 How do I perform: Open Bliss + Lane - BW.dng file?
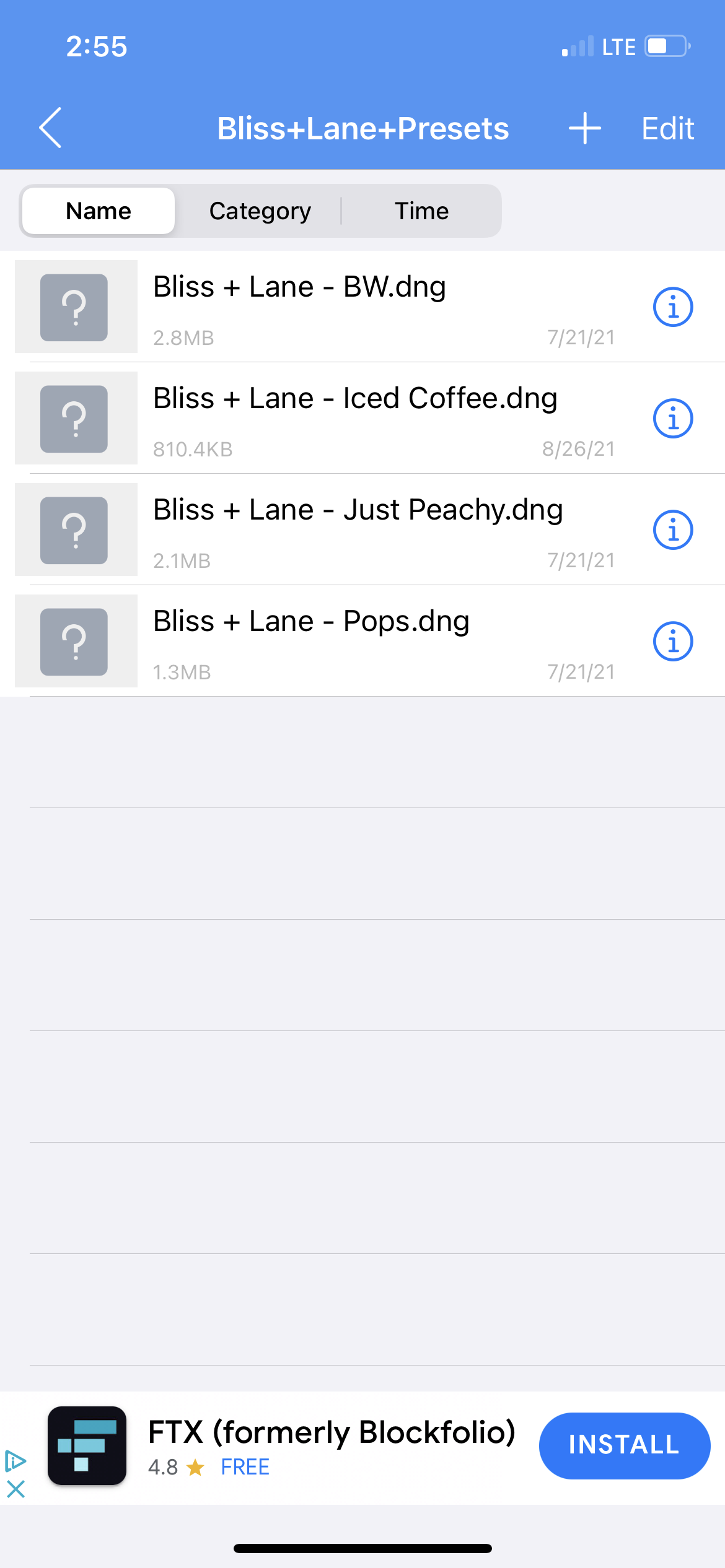(300, 288)
